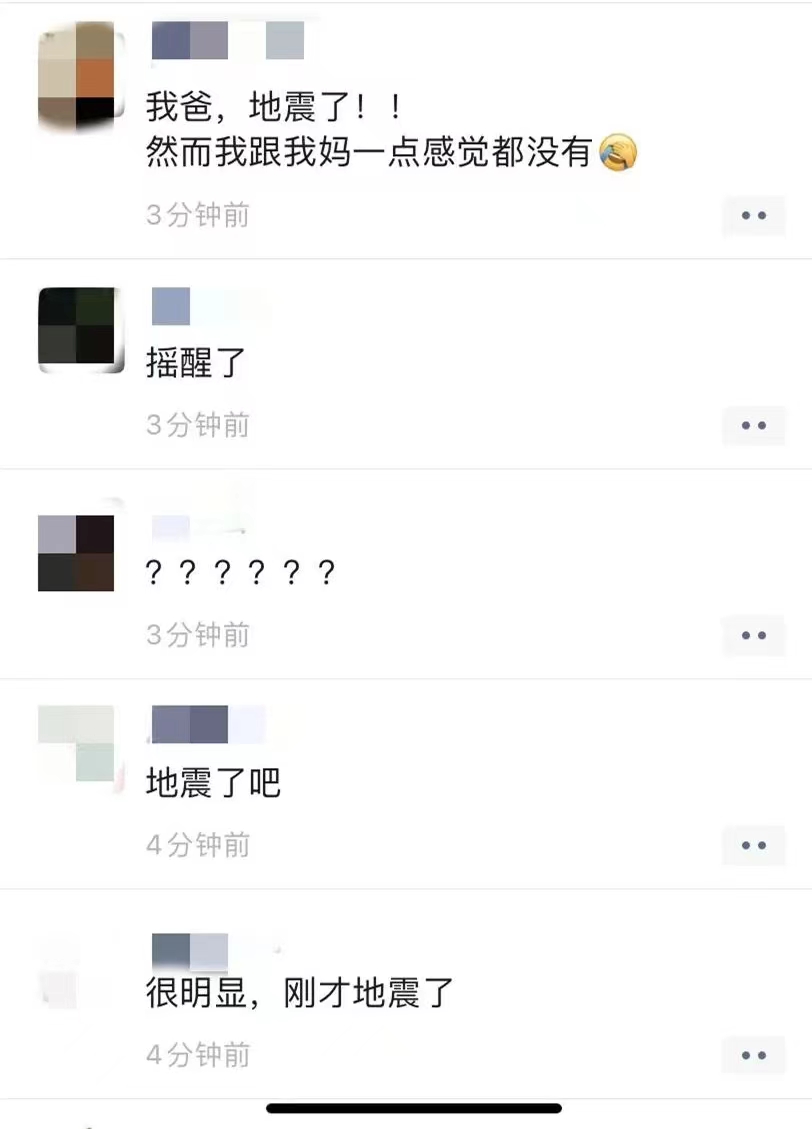
Task: Open the two-dot menu under the ？？？？？？ post
Action: pyautogui.click(x=753, y=635)
